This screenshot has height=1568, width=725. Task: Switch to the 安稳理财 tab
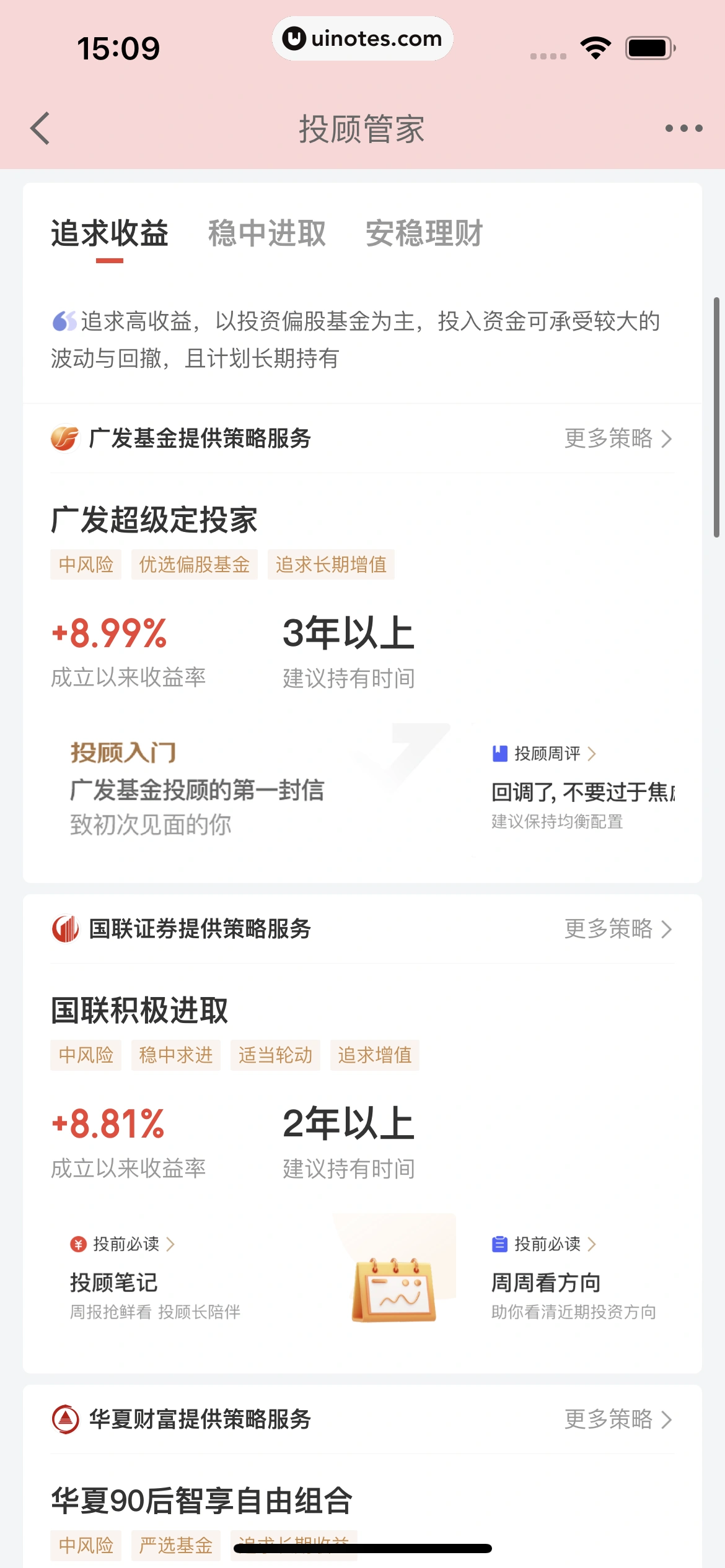coord(424,233)
